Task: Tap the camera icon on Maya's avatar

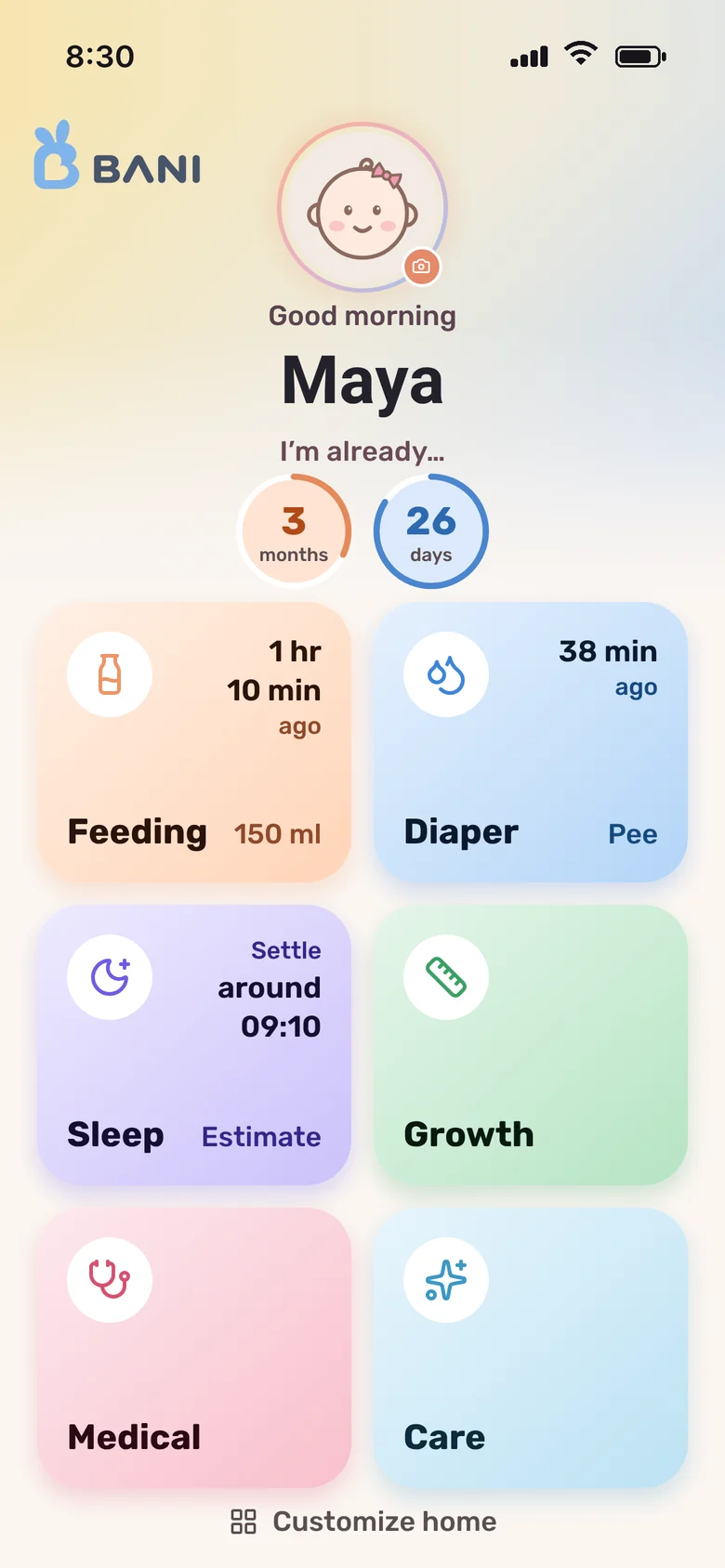Action: [x=421, y=267]
